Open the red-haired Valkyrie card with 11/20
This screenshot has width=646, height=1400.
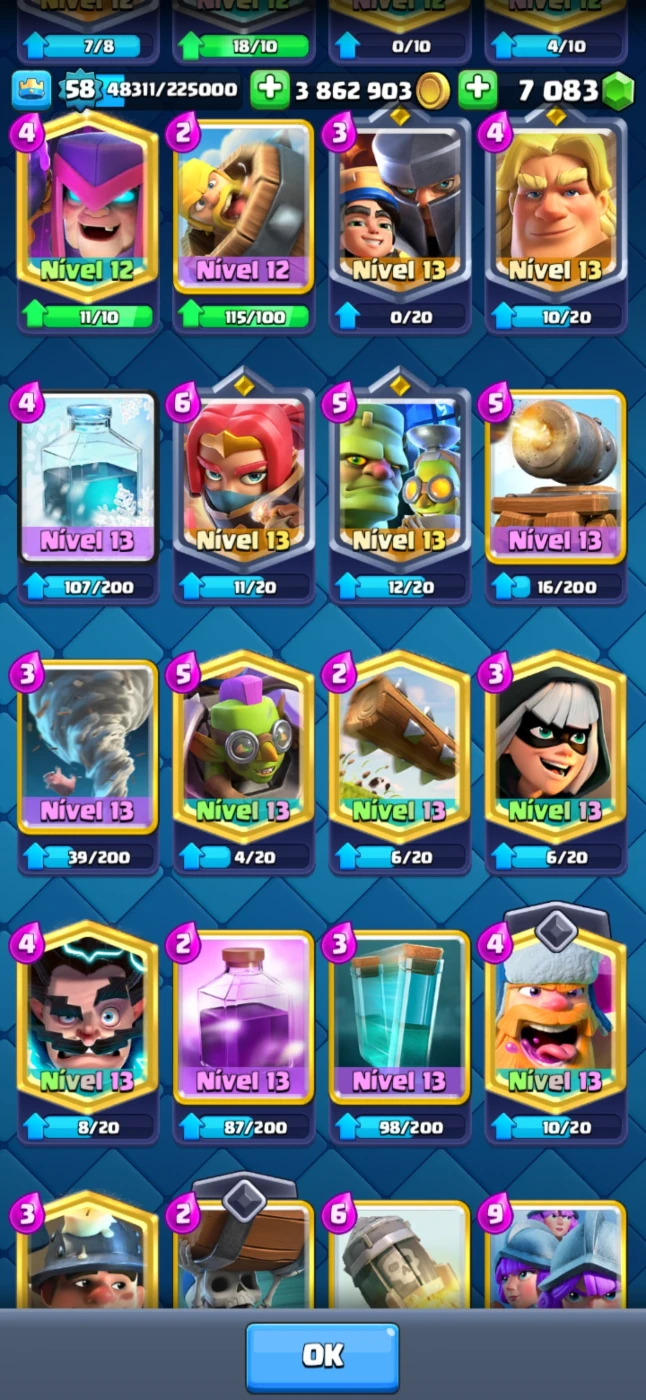(244, 480)
